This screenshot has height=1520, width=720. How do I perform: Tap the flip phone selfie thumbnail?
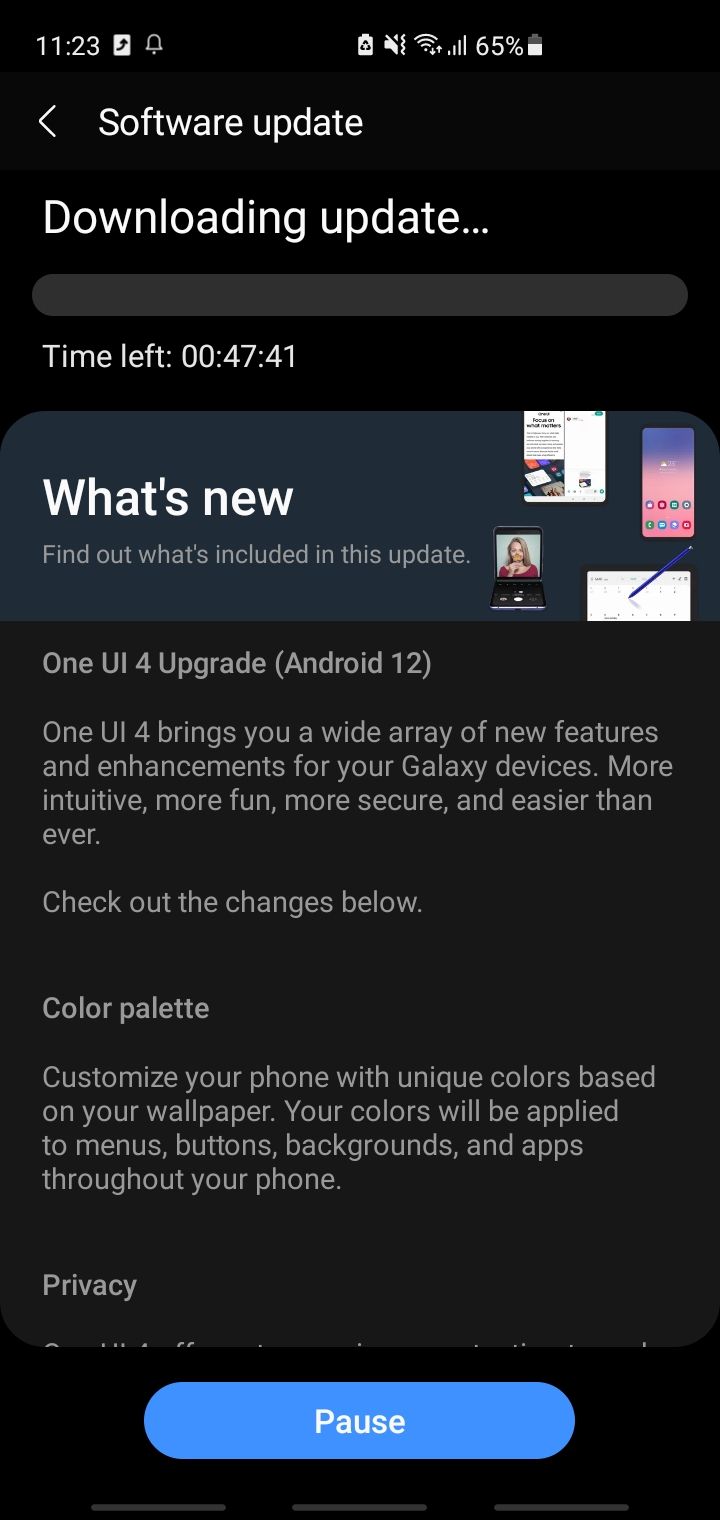[x=517, y=566]
